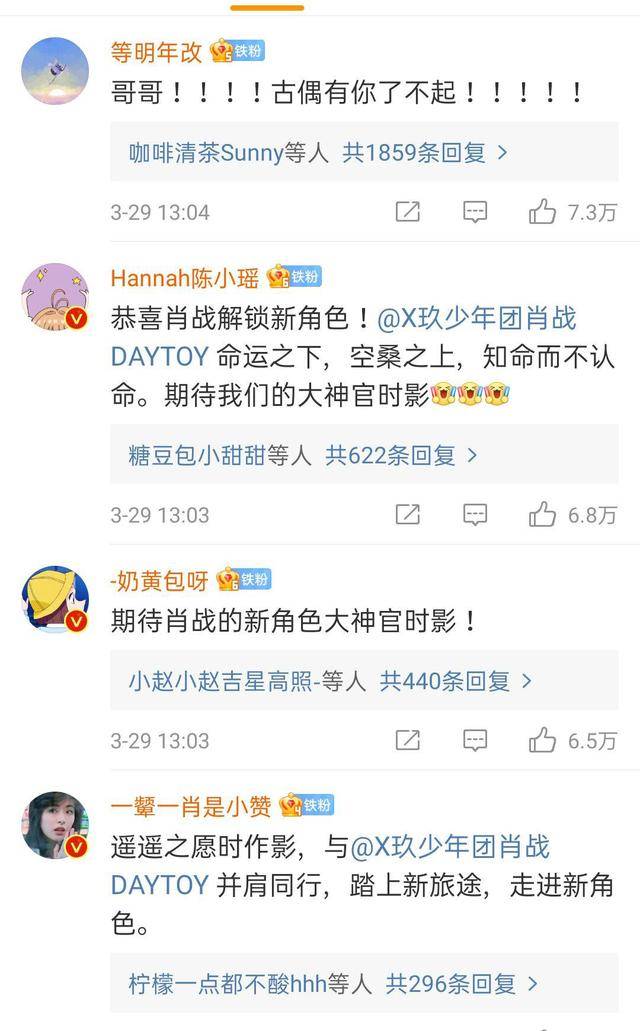Reply to Hannah陈小瑶's comment

pyautogui.click(x=475, y=514)
